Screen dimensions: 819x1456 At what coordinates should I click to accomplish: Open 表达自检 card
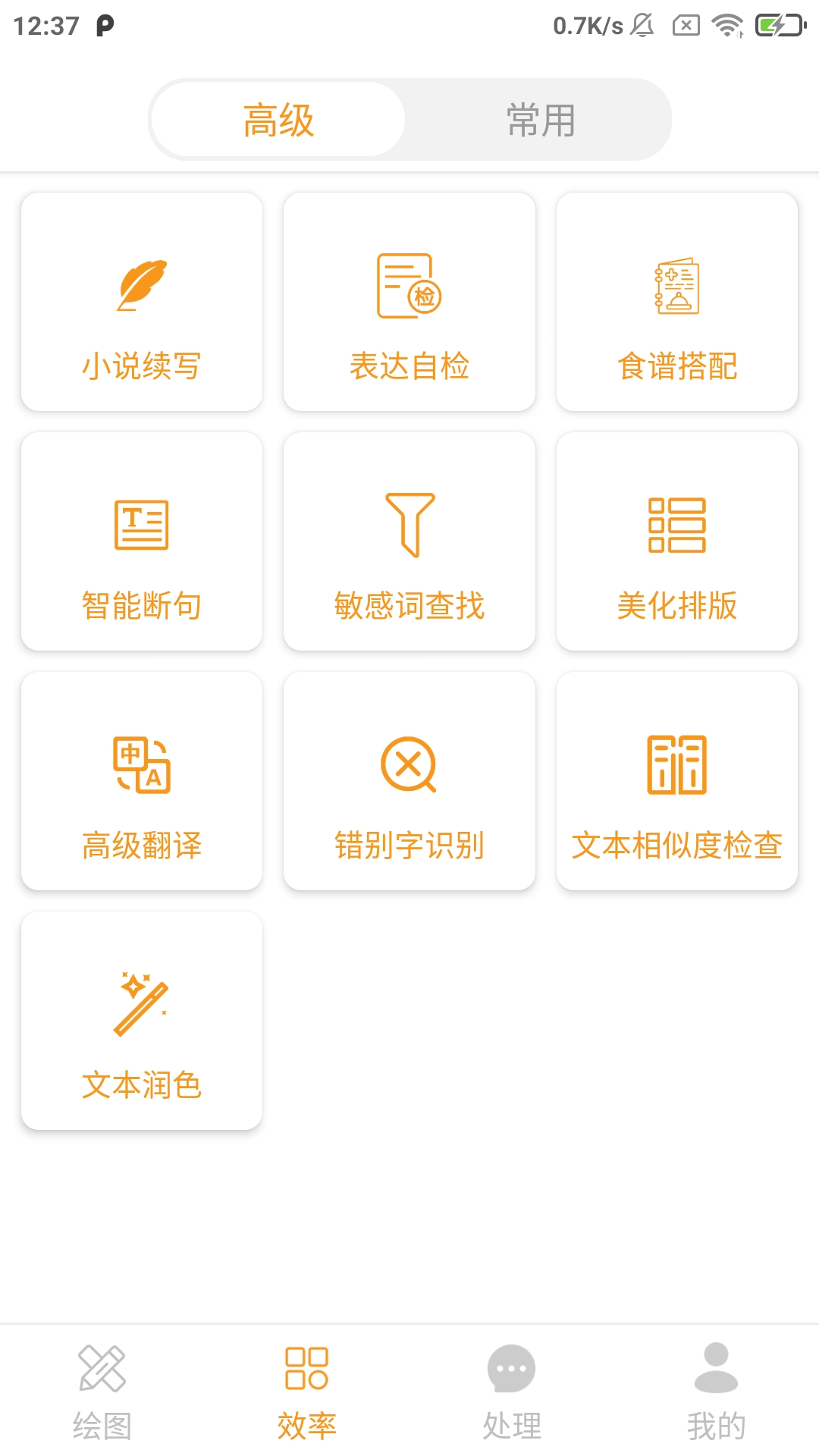coord(409,302)
